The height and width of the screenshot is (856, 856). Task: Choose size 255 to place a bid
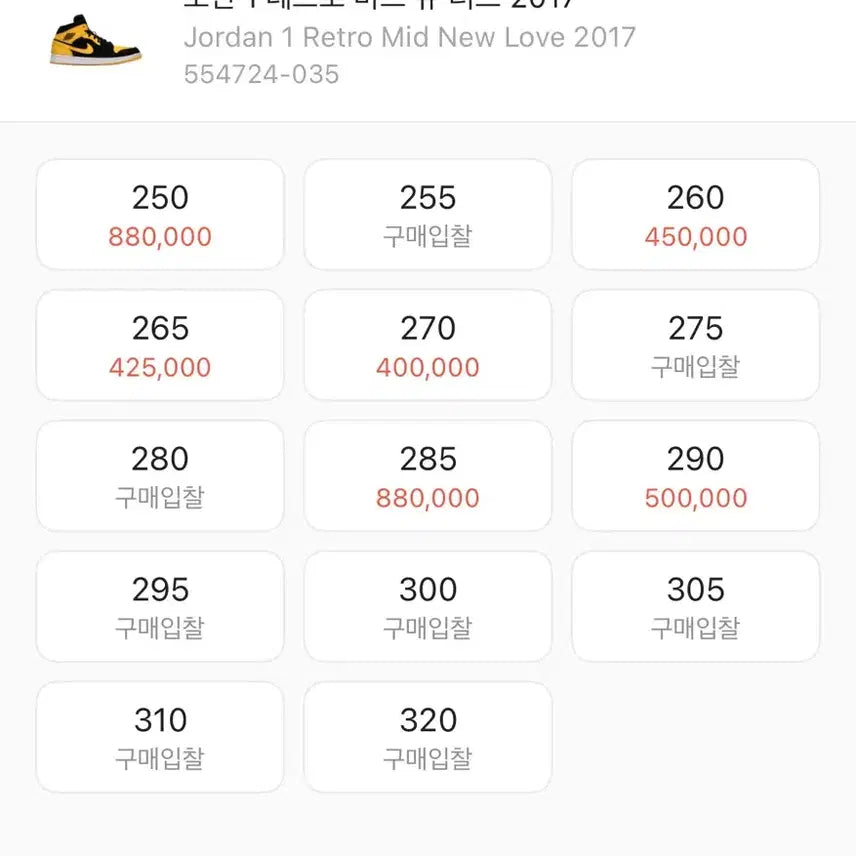coord(428,215)
